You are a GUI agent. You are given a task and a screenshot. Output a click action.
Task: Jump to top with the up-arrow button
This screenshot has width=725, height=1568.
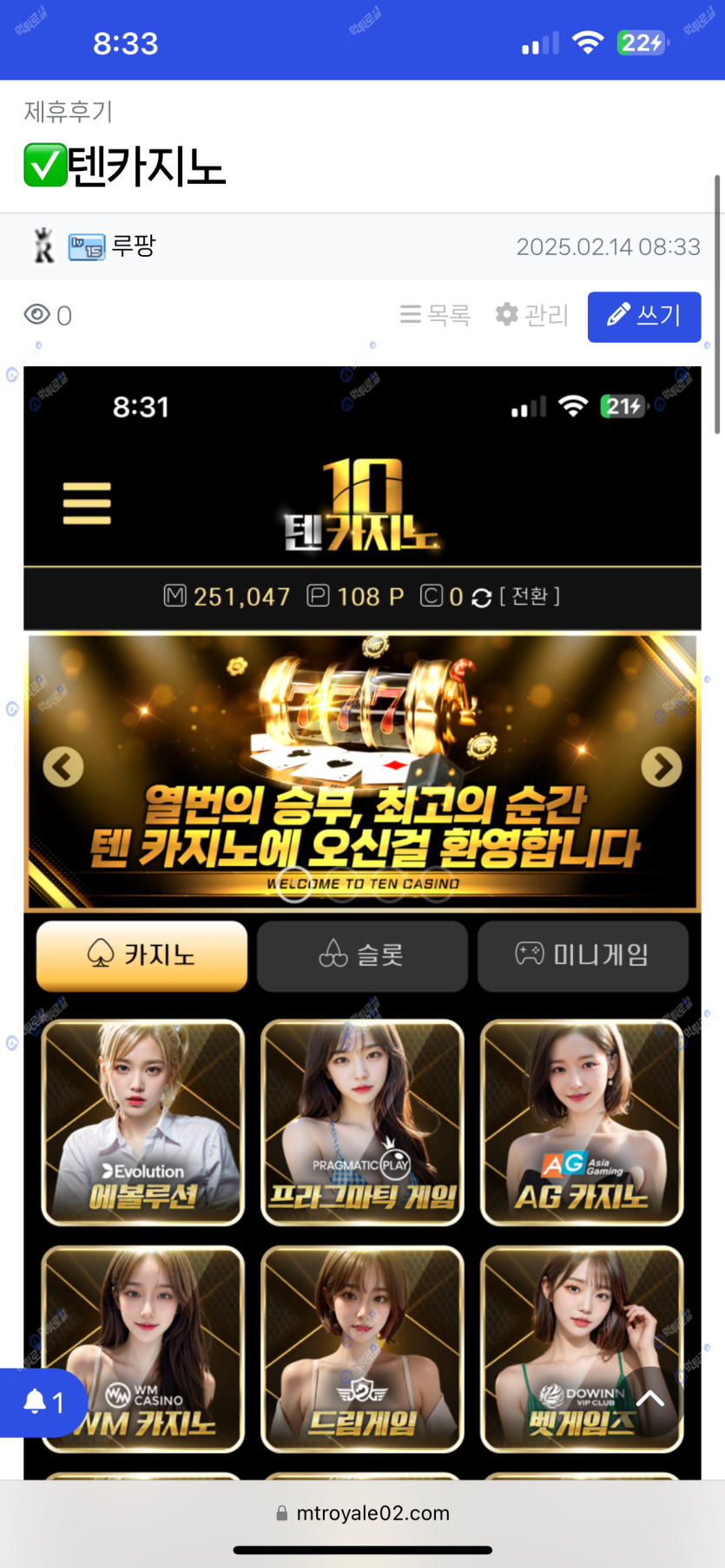coord(649,1399)
